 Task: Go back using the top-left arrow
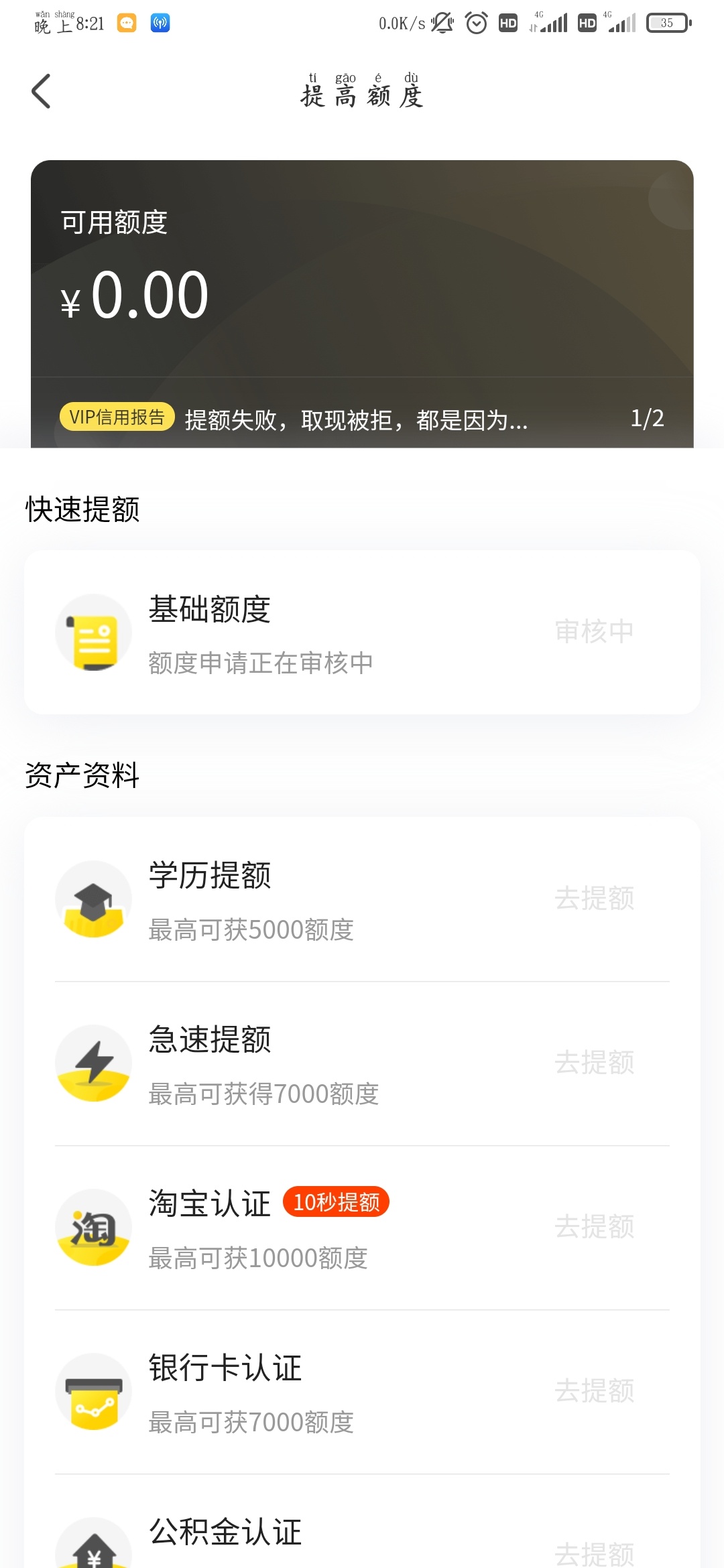click(41, 91)
